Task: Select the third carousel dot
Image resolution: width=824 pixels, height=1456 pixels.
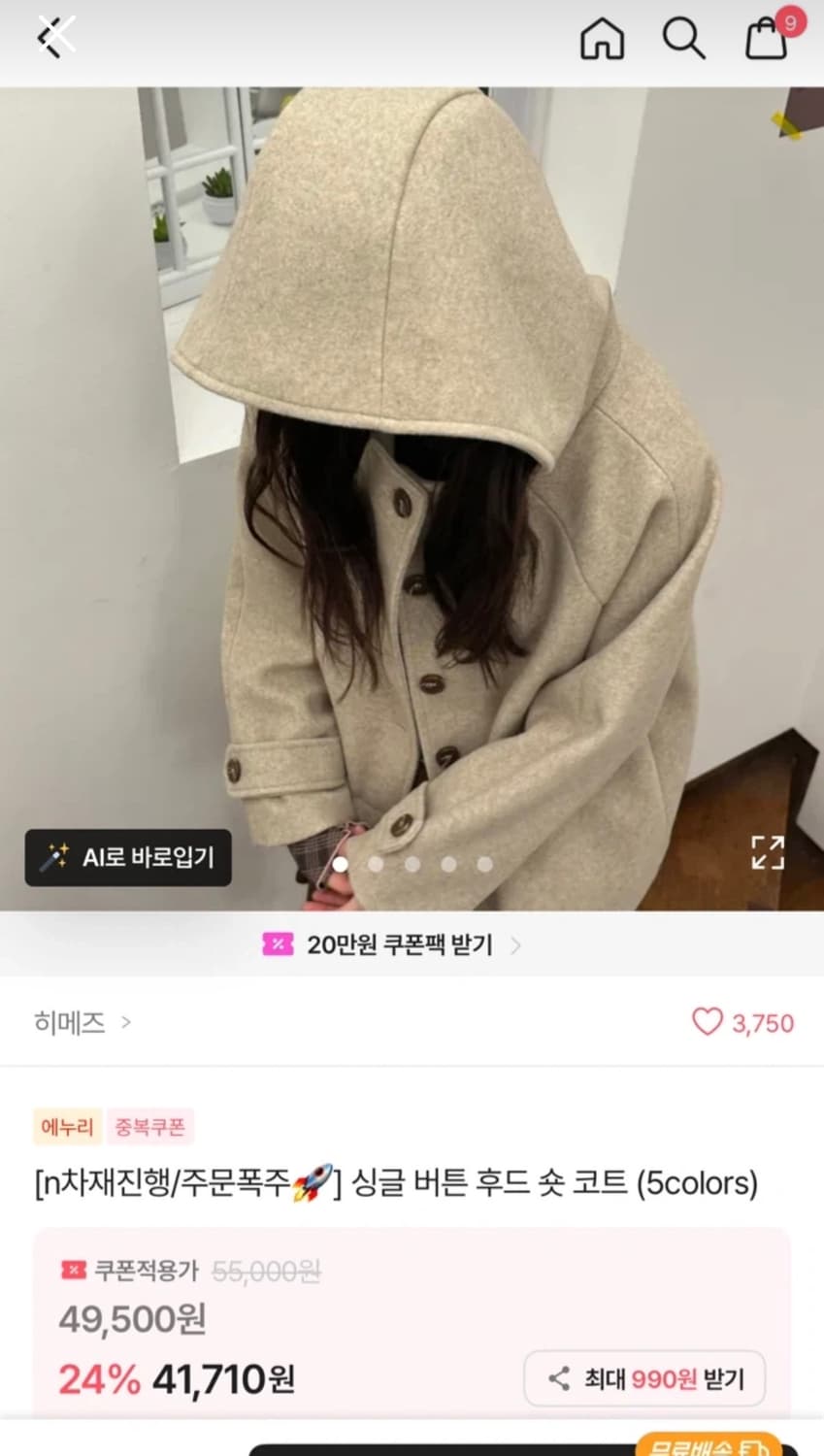Action: pos(412,861)
